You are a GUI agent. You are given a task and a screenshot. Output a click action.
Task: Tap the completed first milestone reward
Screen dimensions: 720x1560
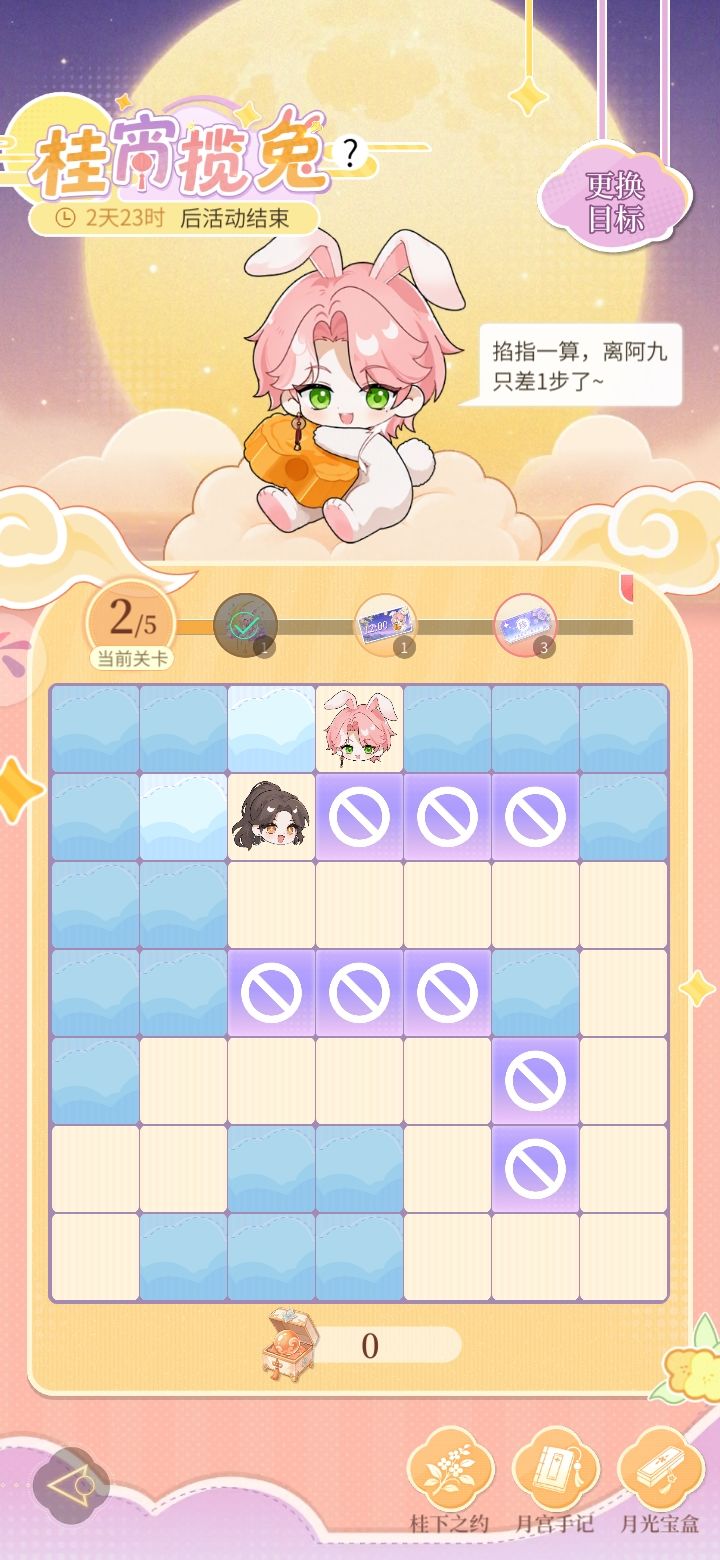coord(245,626)
